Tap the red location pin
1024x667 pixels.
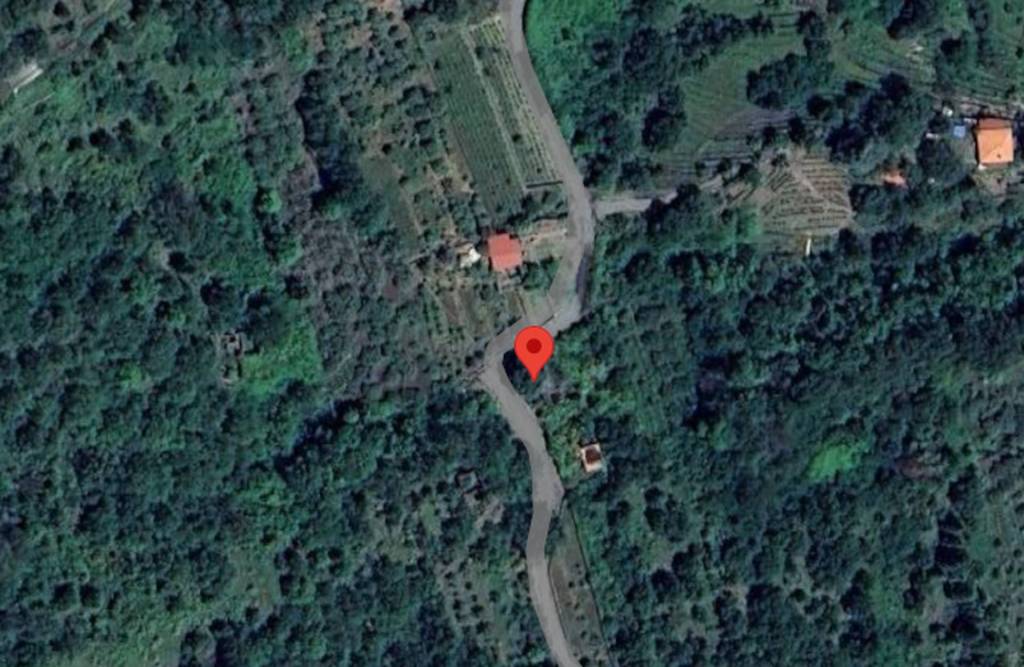[x=534, y=349]
